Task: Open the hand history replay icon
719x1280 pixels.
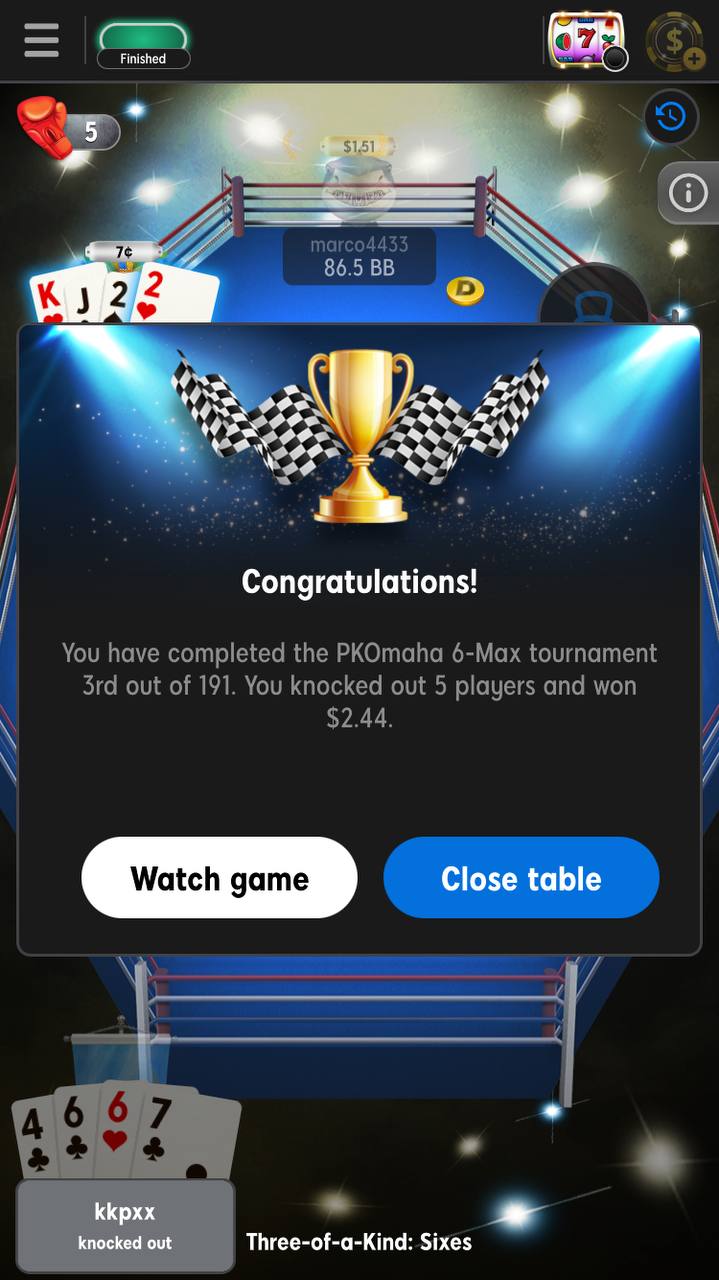Action: [x=671, y=117]
